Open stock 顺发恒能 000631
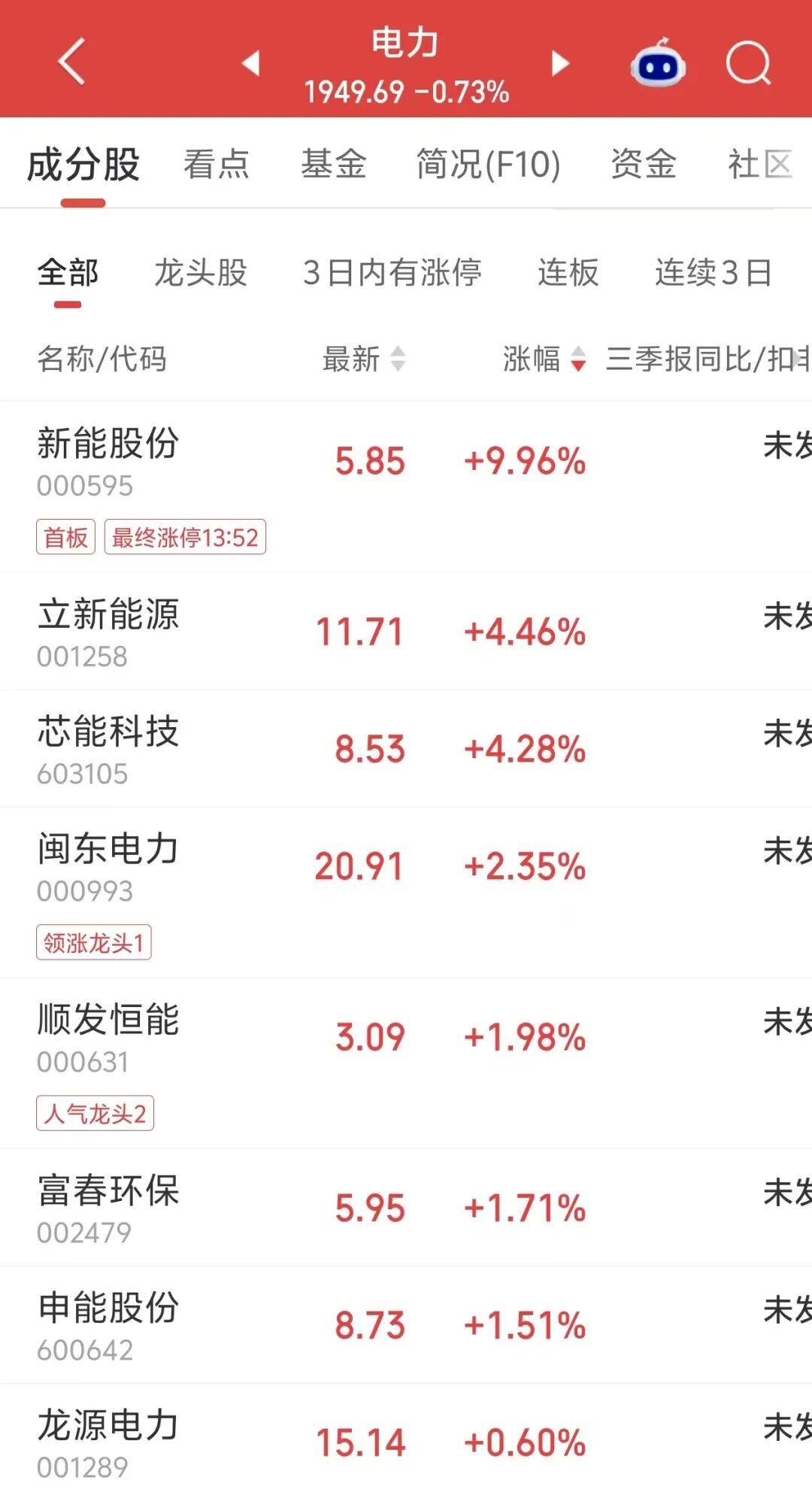 [406, 1063]
